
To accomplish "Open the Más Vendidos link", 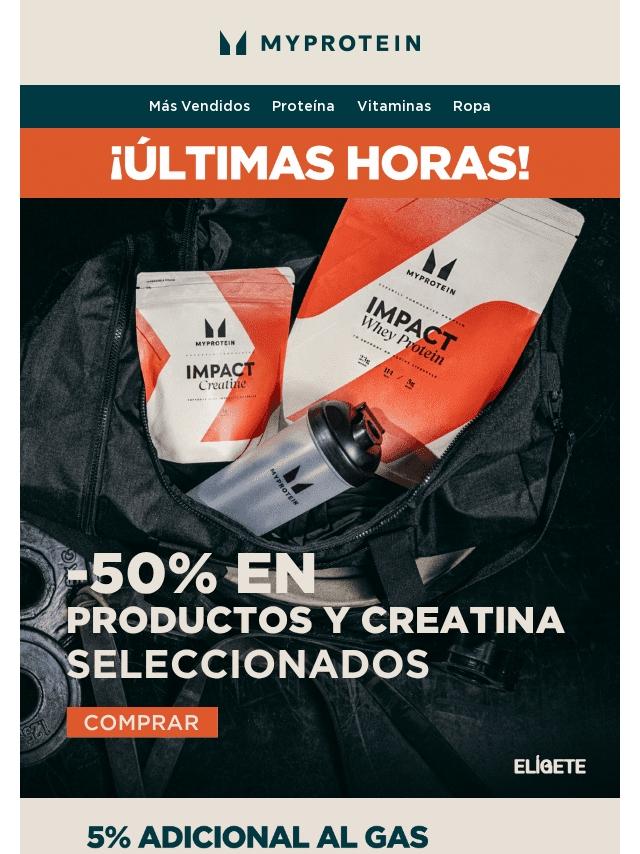I will pyautogui.click(x=199, y=106).
